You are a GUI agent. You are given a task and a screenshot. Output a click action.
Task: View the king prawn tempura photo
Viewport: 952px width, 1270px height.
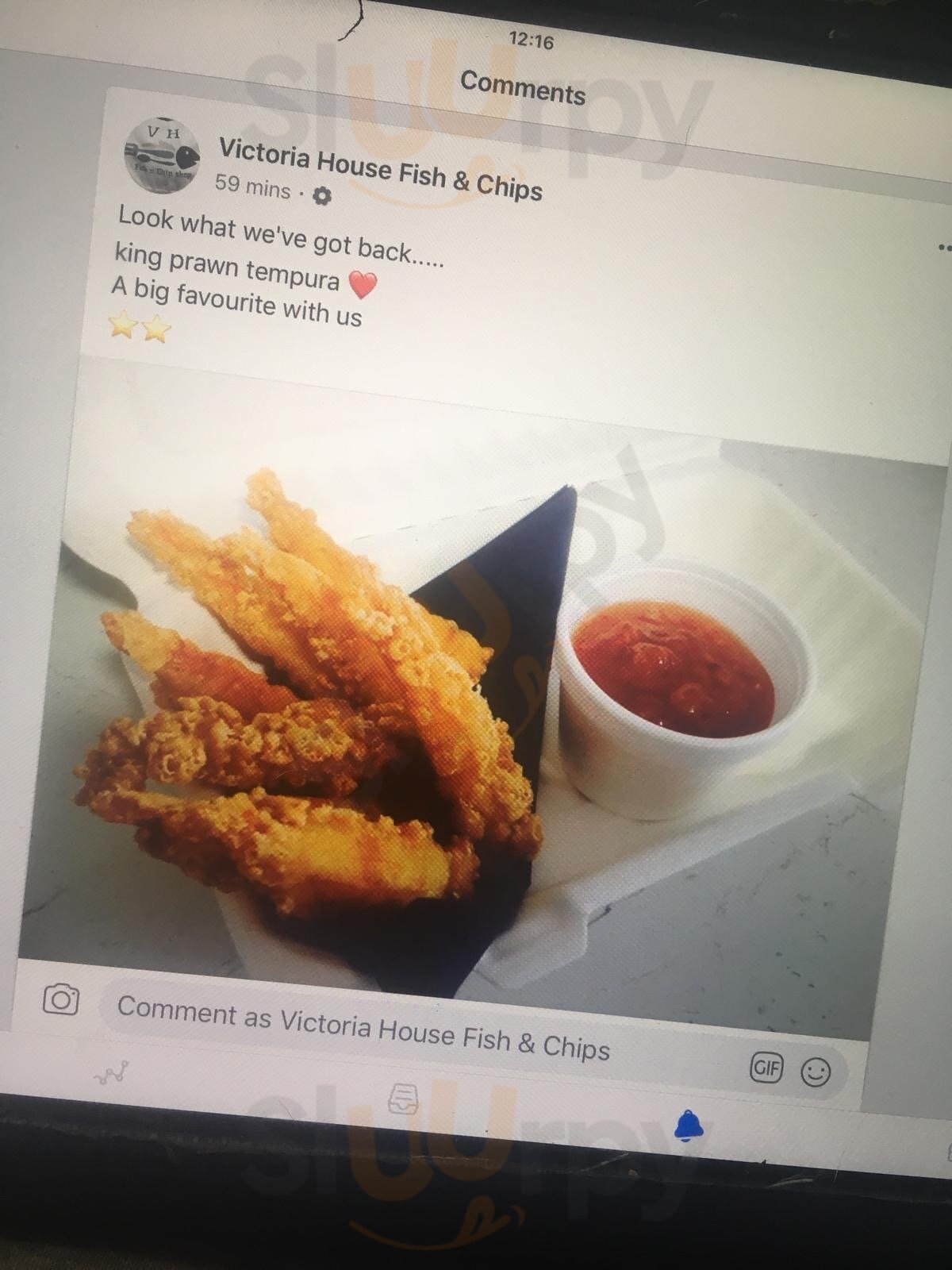(x=476, y=698)
